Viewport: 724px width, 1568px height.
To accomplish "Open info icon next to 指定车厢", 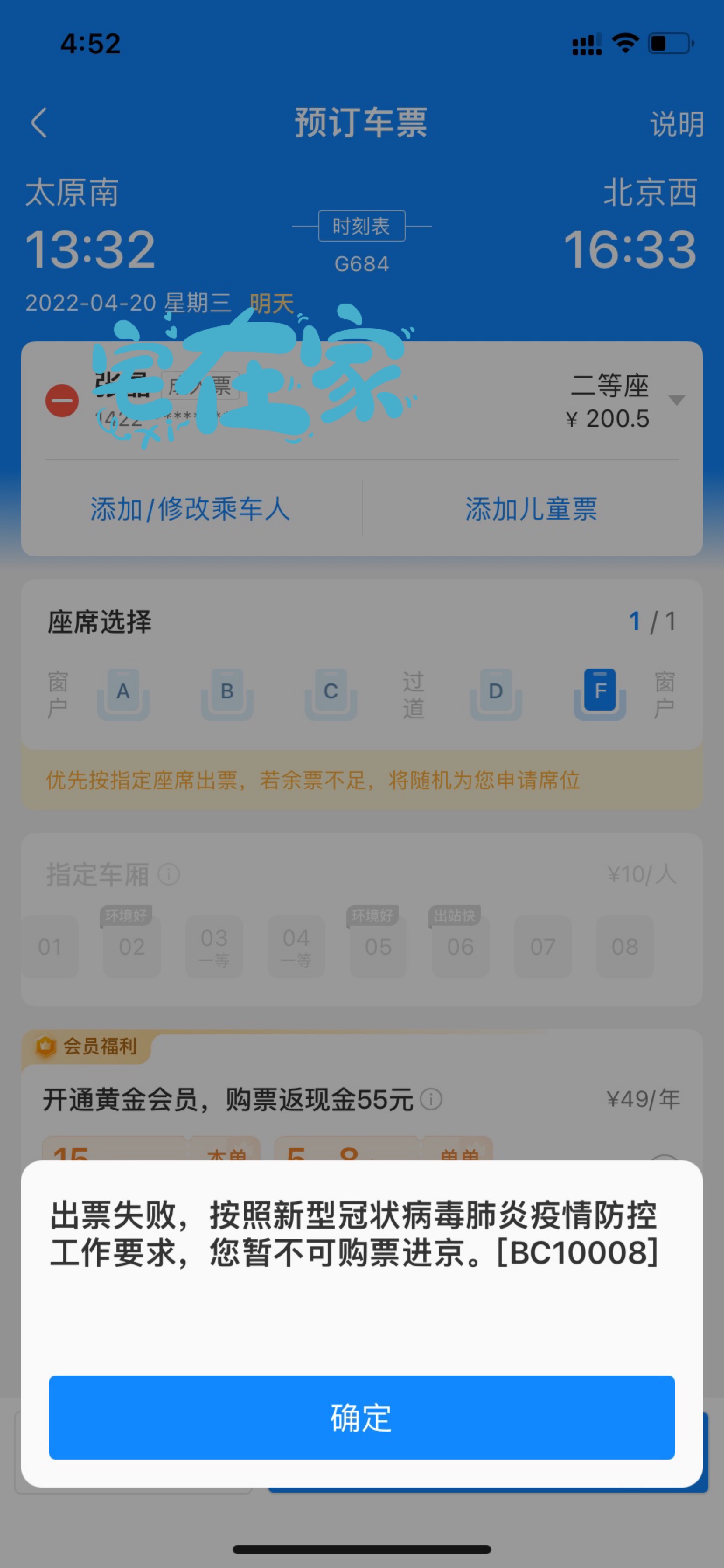I will pos(168,875).
